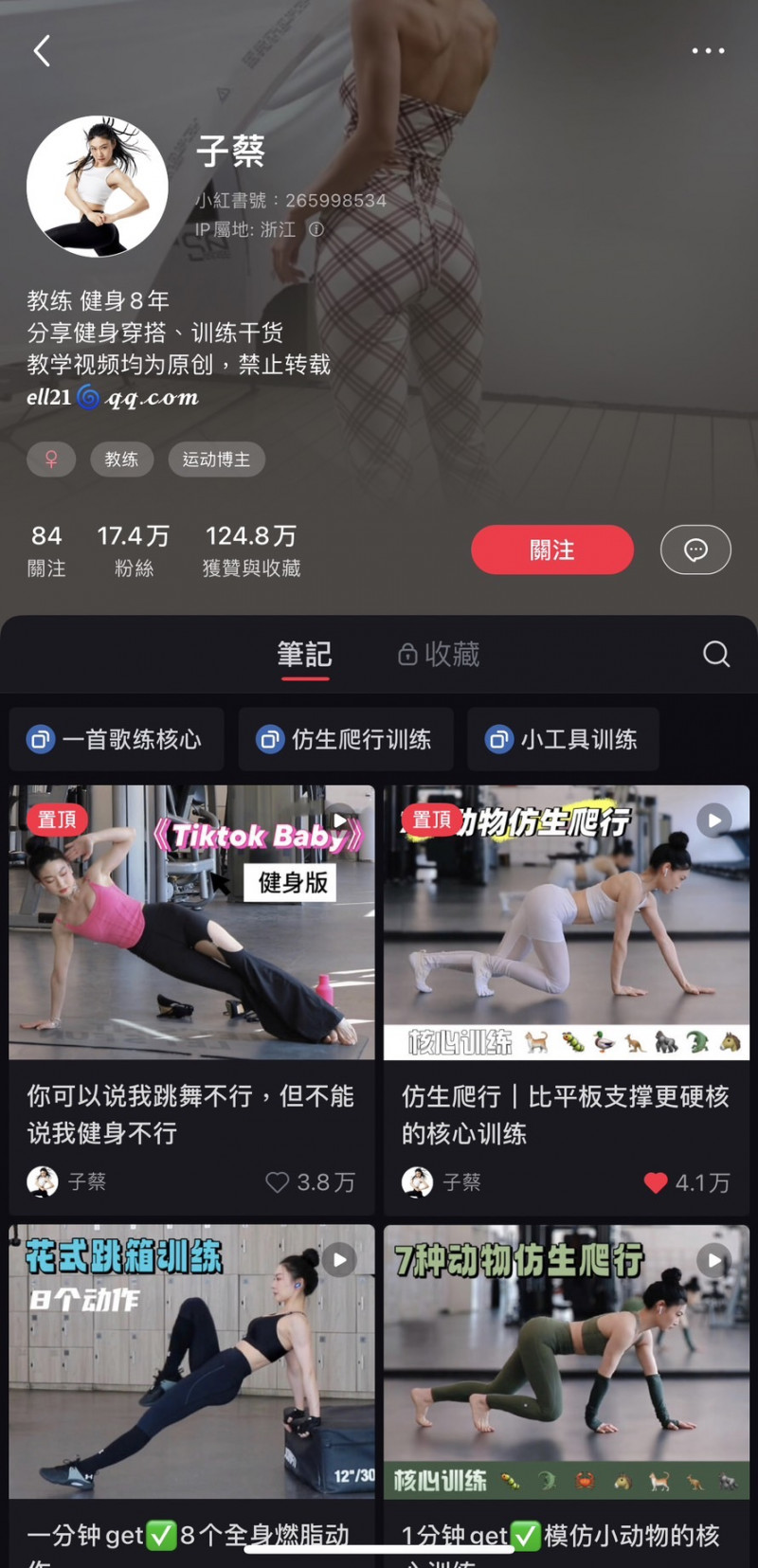Switch to the 收藏 tab
758x1568 pixels.
(x=439, y=654)
